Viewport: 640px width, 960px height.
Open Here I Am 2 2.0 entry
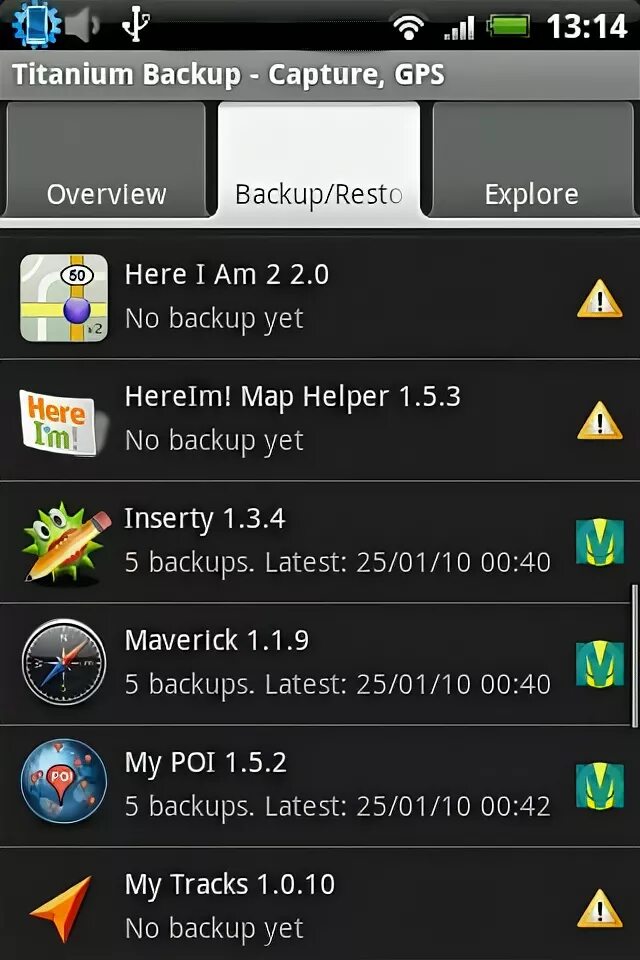pos(320,298)
